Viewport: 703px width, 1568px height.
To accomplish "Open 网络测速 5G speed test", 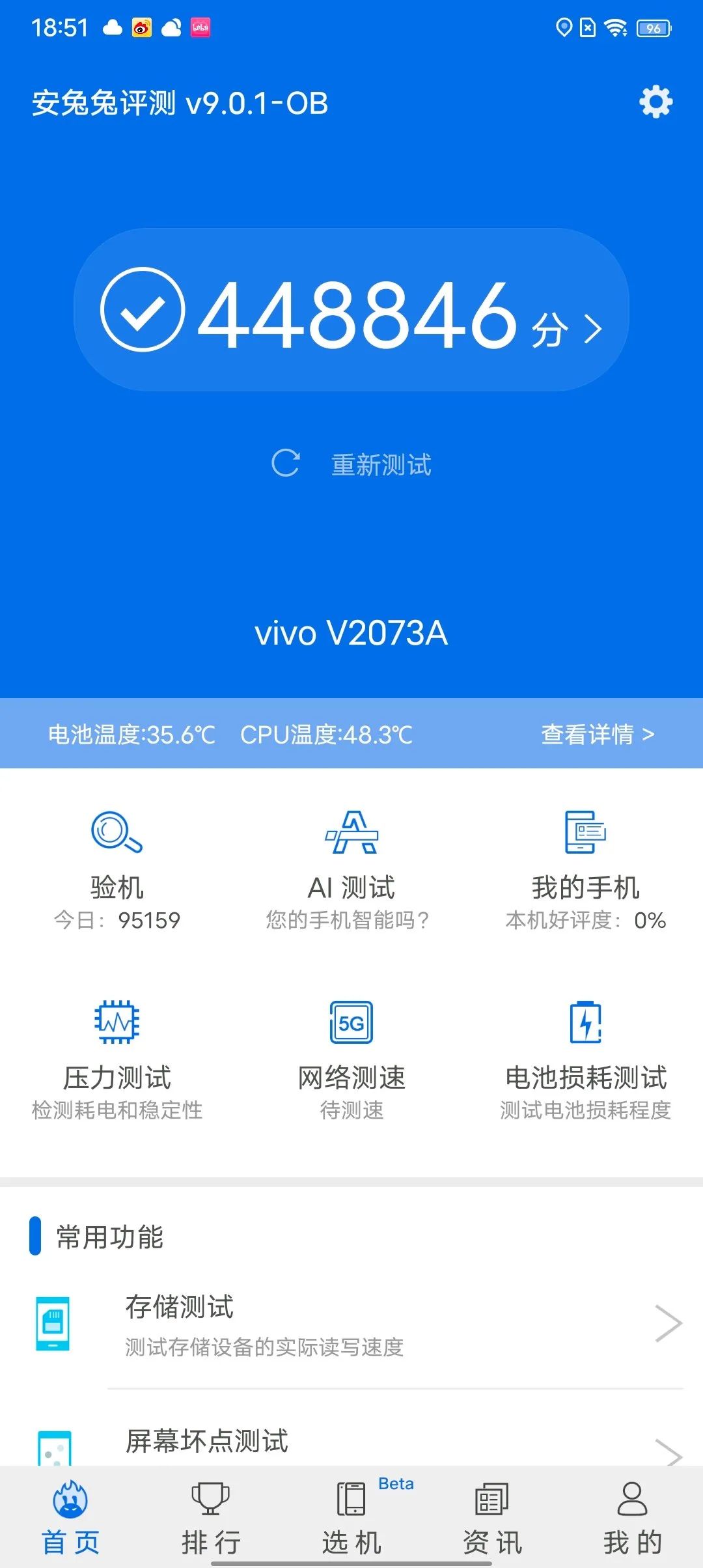I will [351, 1059].
